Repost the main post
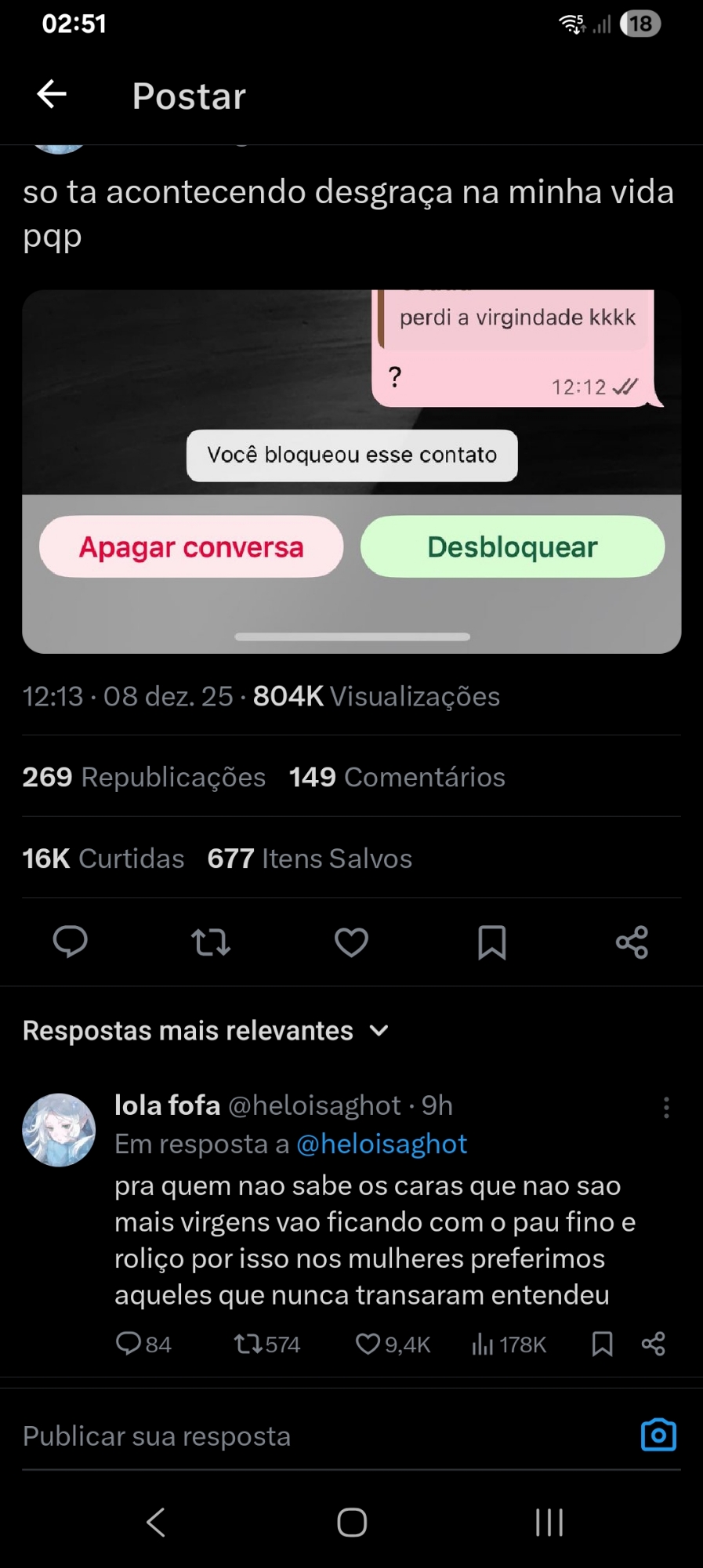Screen dimensions: 703x1568 pos(211,942)
